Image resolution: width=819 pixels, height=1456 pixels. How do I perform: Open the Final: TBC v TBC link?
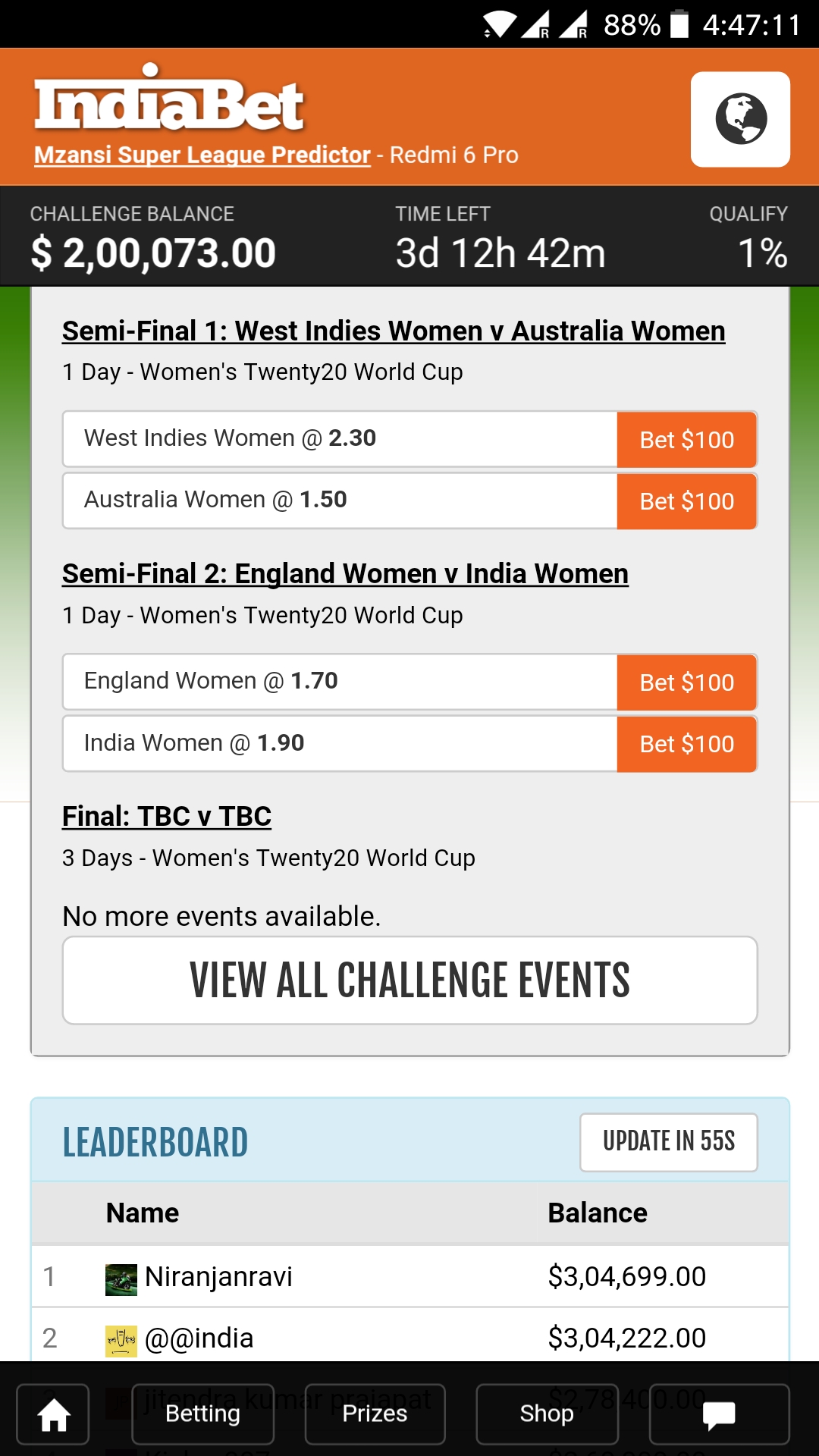pyautogui.click(x=167, y=817)
